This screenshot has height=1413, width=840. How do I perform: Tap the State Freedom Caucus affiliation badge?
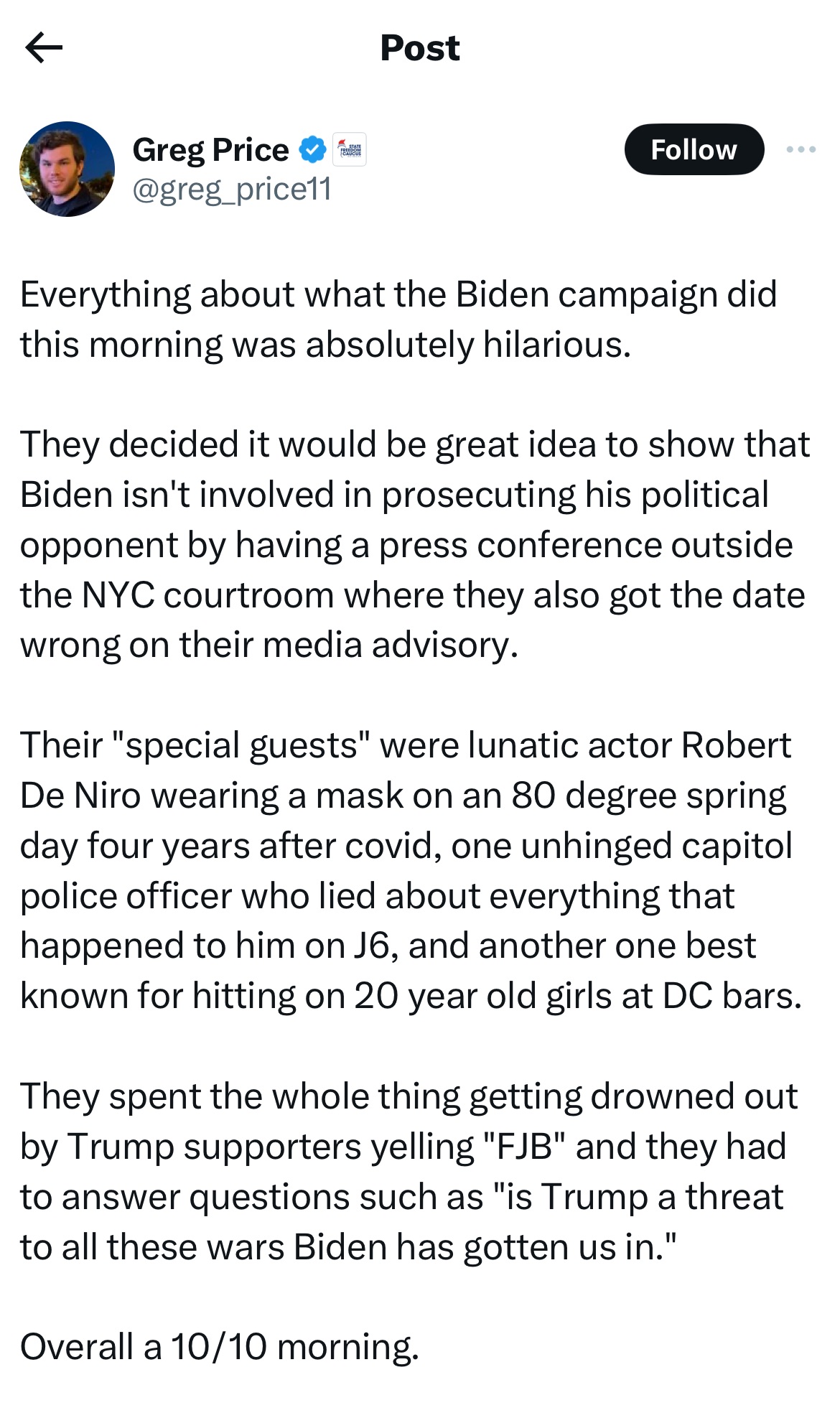(350, 149)
